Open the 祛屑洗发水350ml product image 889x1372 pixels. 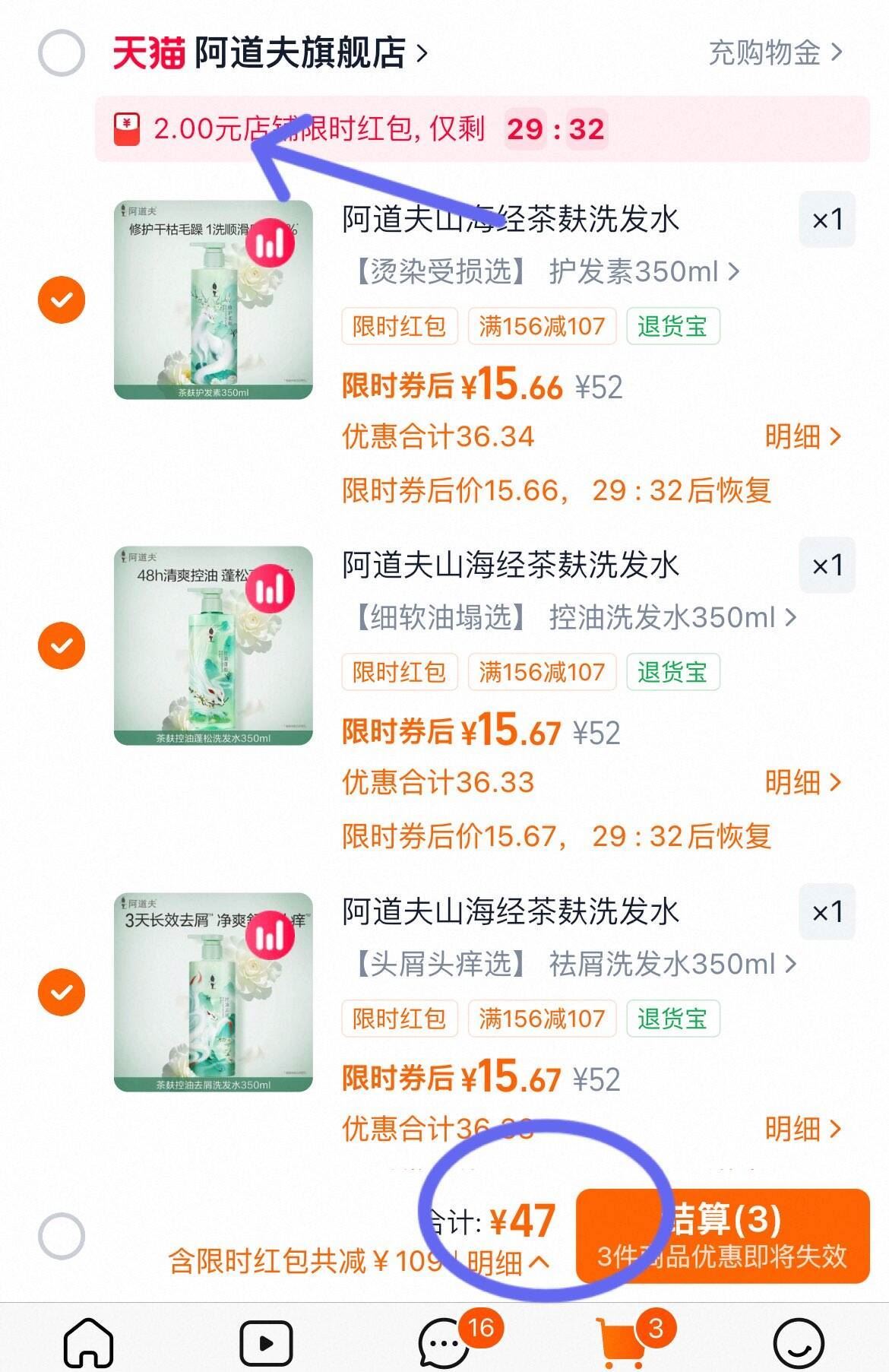(214, 992)
